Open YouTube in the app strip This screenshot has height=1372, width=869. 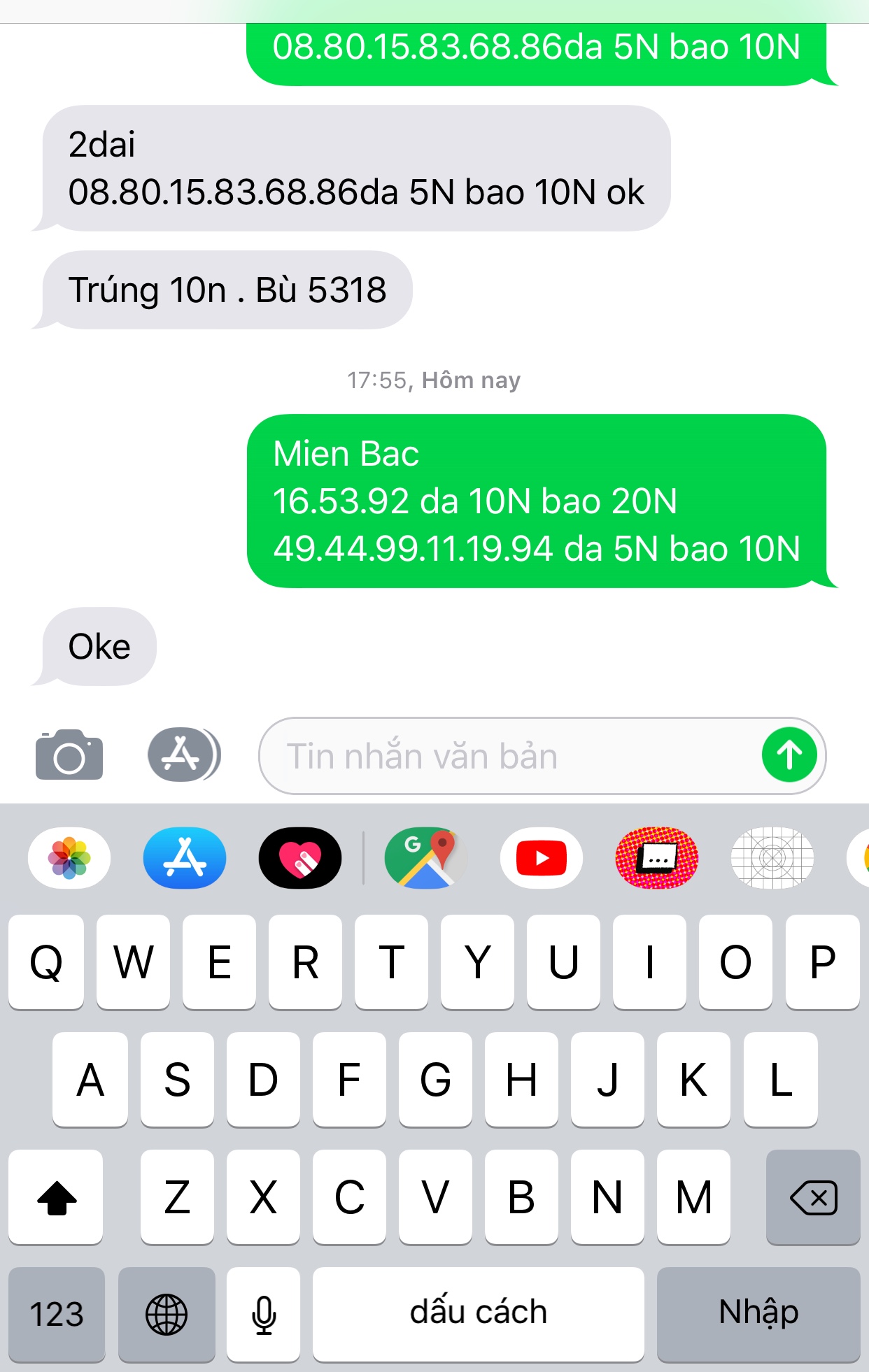click(x=541, y=858)
